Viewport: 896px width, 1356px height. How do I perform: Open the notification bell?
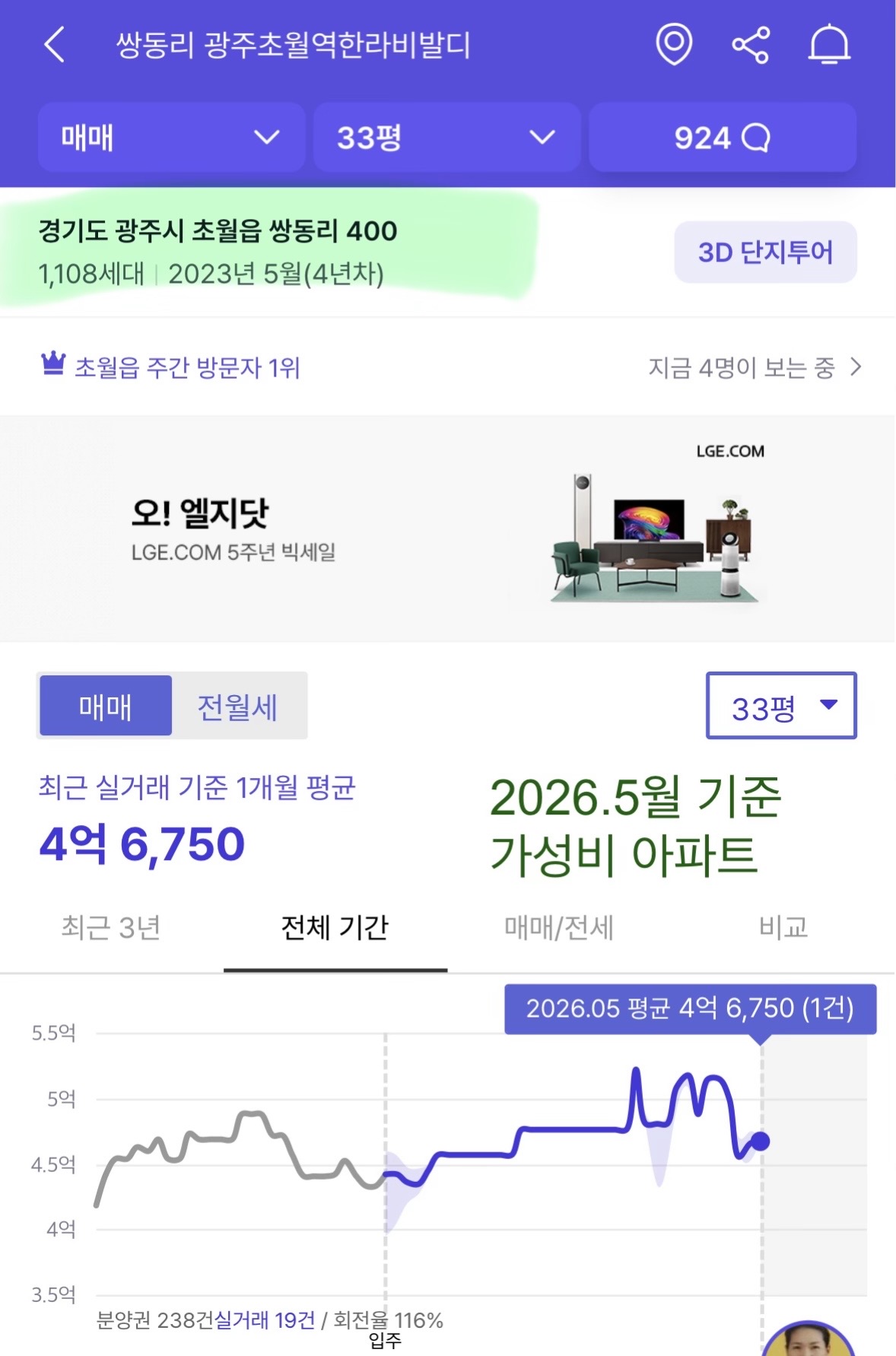[x=828, y=44]
